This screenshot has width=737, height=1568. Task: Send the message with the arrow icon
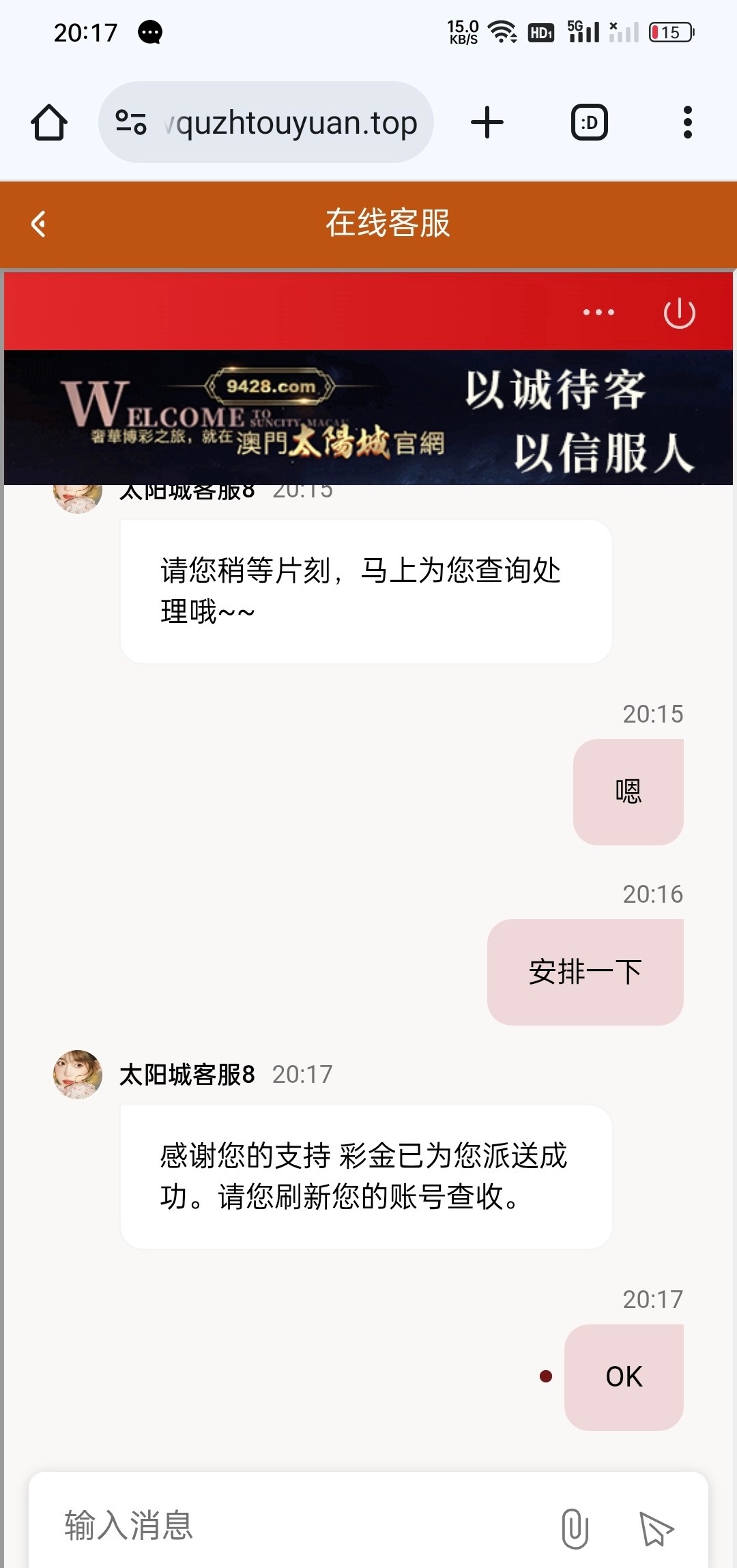656,1528
